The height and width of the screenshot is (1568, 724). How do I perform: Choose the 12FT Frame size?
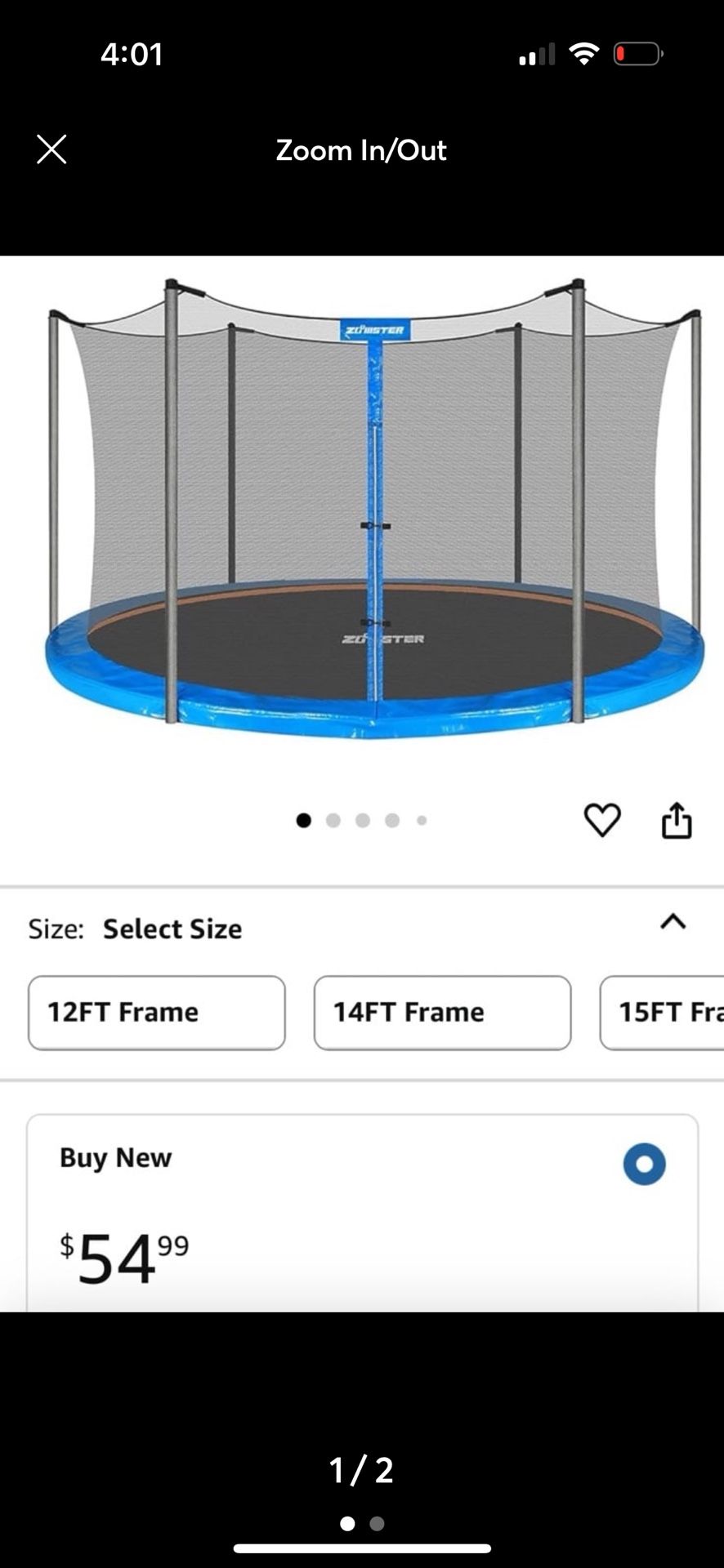[x=156, y=1013]
